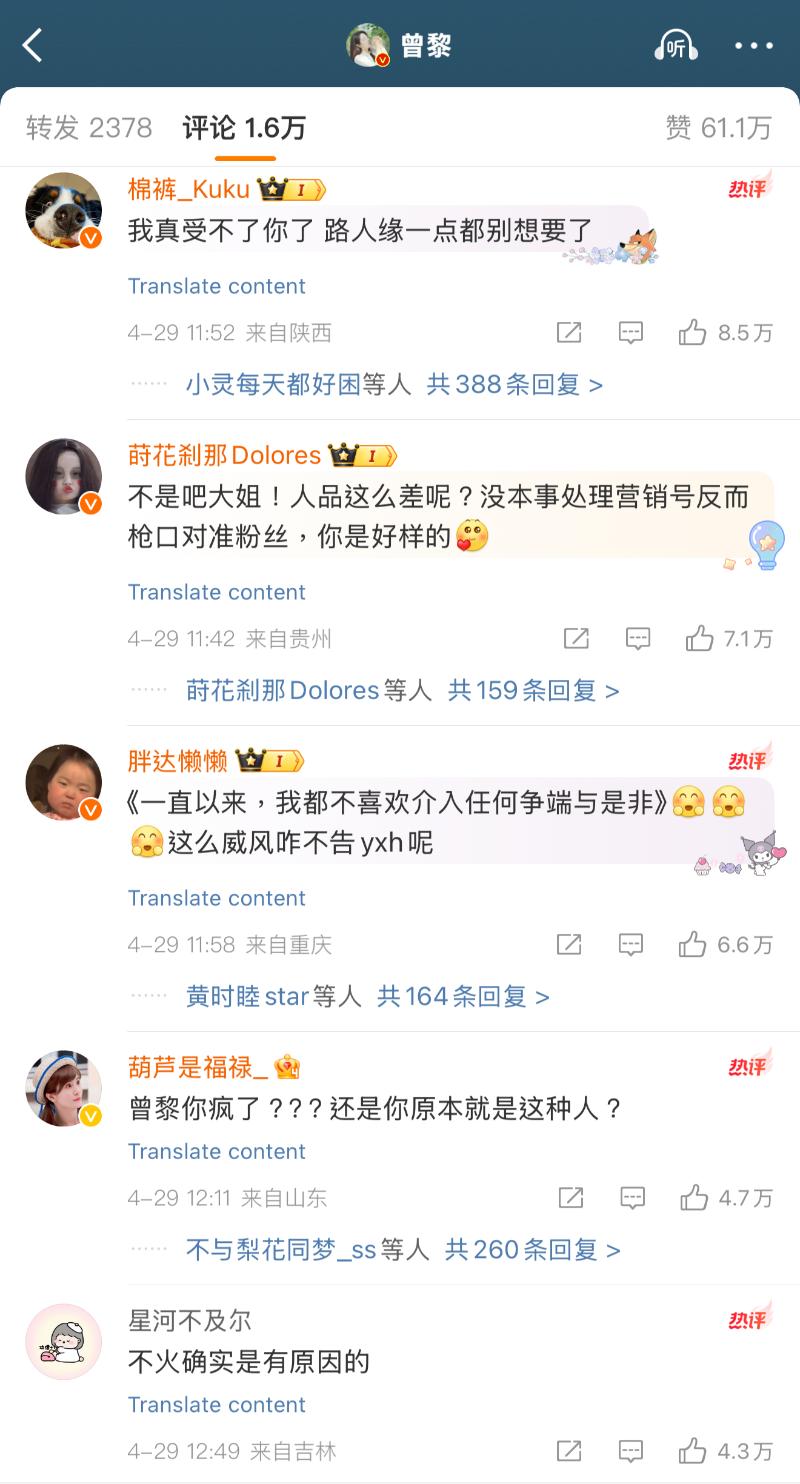Like 星河不及尔's comment
800x1484 pixels.
[693, 1451]
